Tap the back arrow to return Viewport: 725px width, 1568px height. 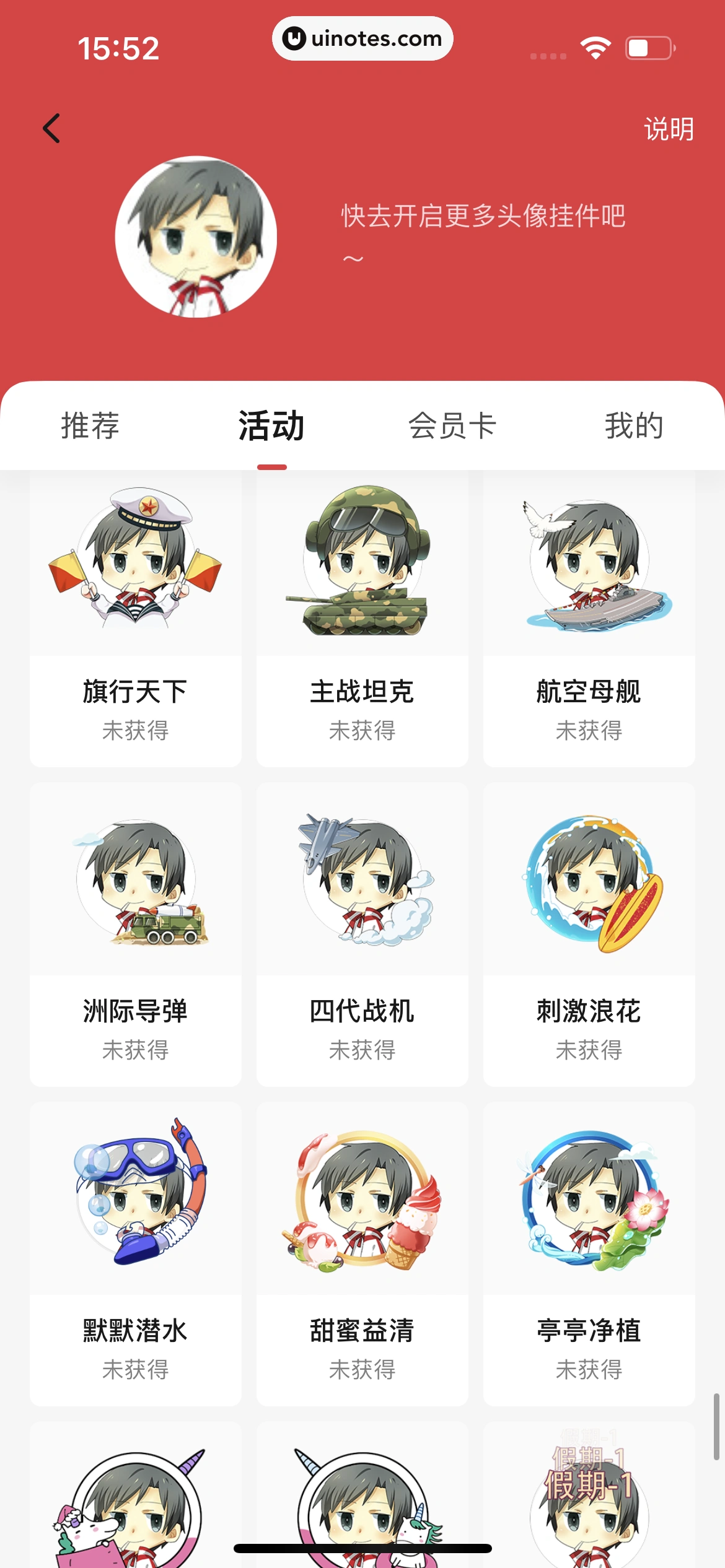[51, 128]
